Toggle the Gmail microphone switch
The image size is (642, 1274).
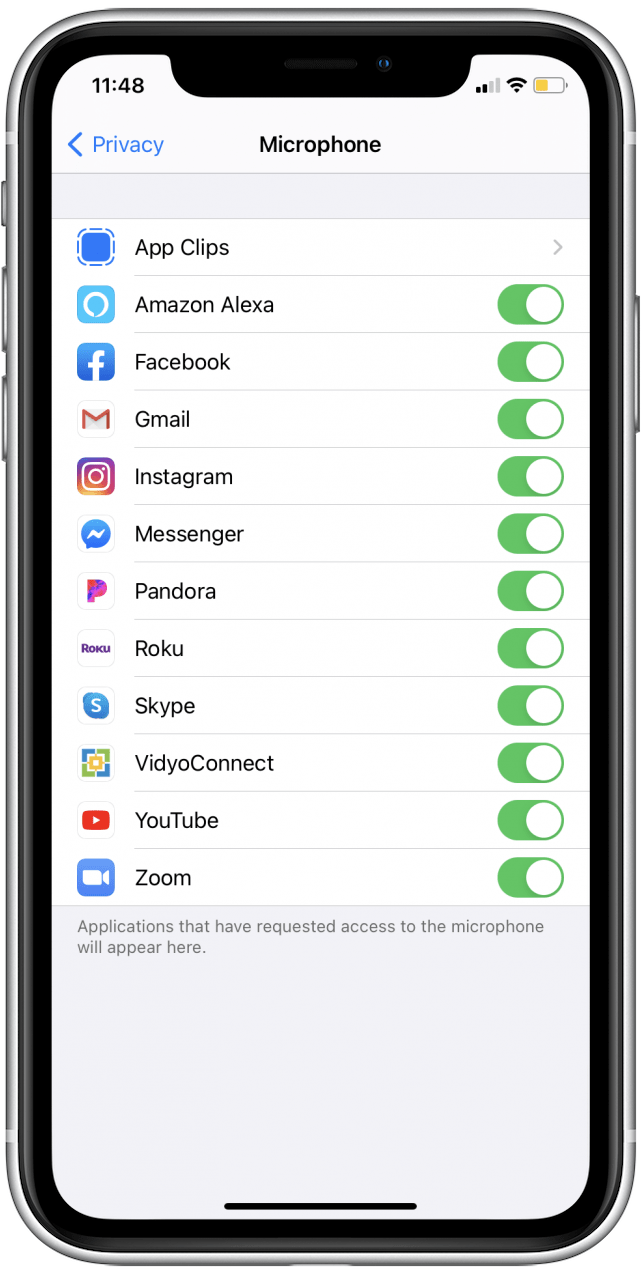tap(531, 419)
